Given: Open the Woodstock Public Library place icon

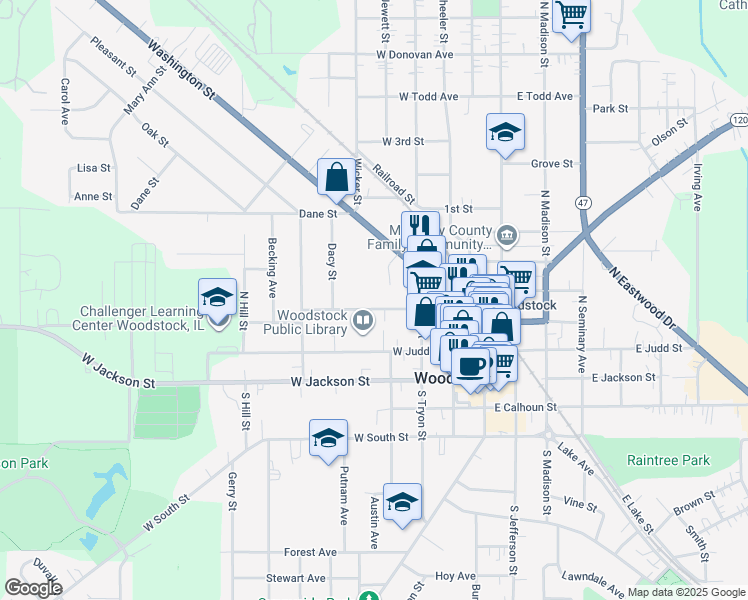Looking at the screenshot, I should pos(363,321).
